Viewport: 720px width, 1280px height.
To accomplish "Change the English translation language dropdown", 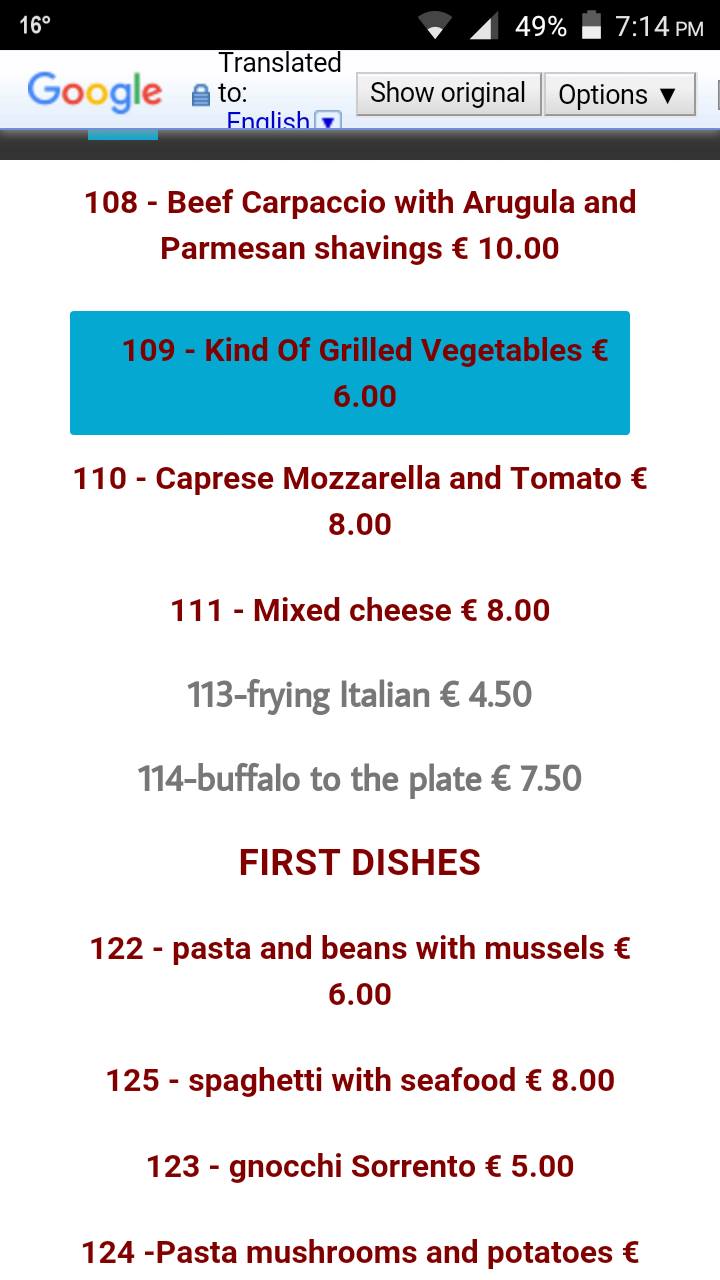I will [x=284, y=121].
